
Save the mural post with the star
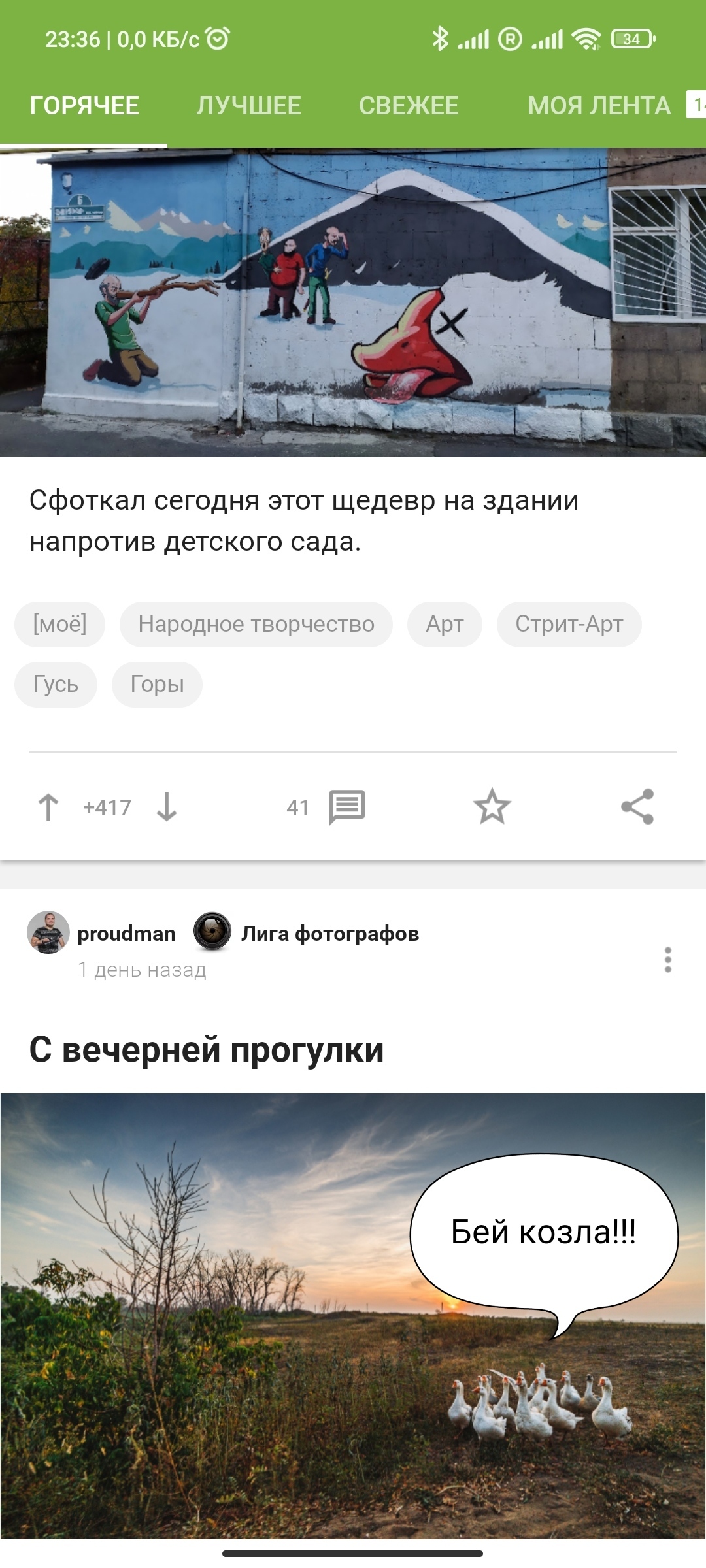click(492, 807)
